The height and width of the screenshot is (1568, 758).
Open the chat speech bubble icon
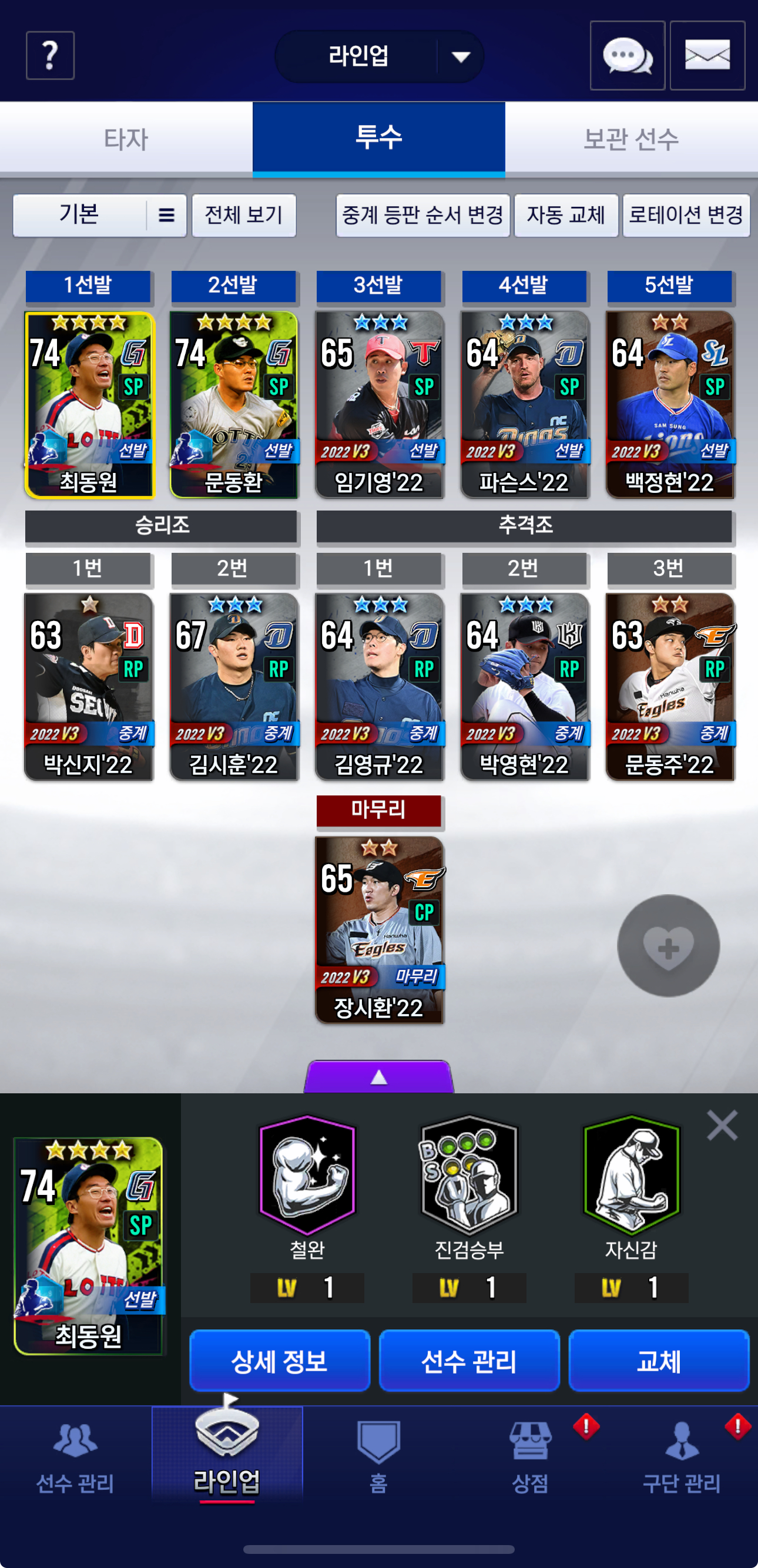tap(627, 55)
